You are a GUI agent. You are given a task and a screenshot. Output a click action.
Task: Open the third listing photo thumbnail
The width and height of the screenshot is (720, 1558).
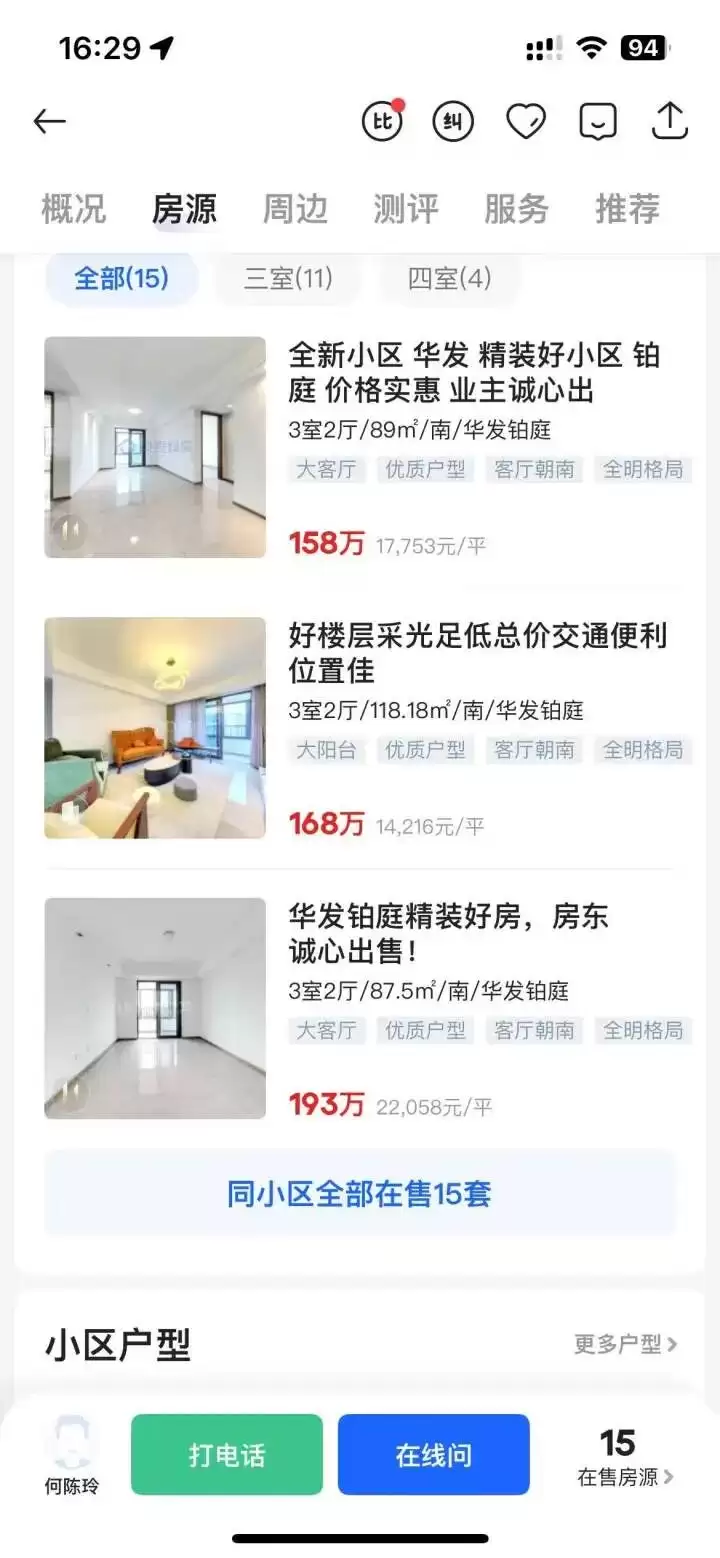click(155, 1008)
